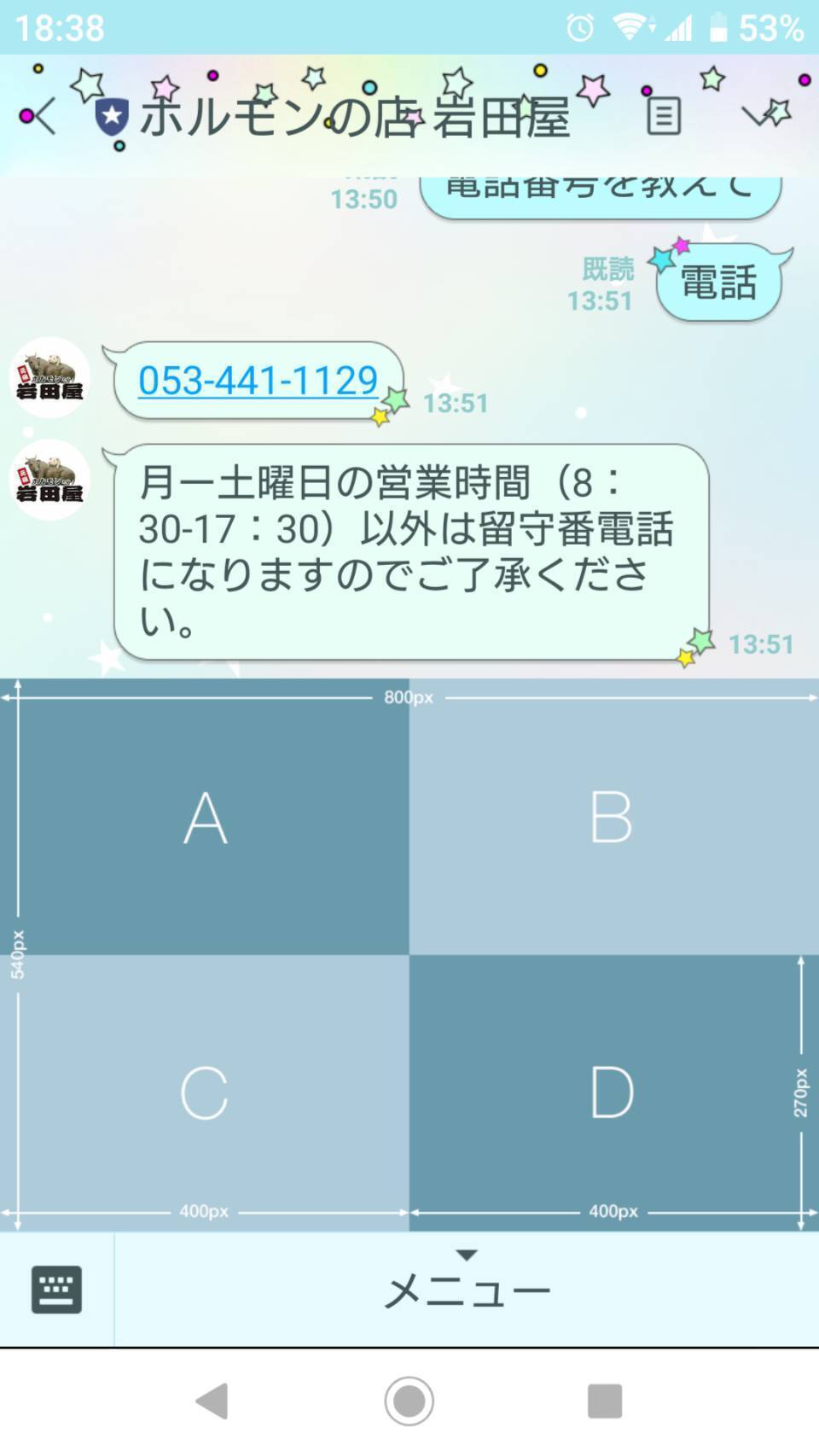
Task: Select rich menu area C
Action: 205,1092
